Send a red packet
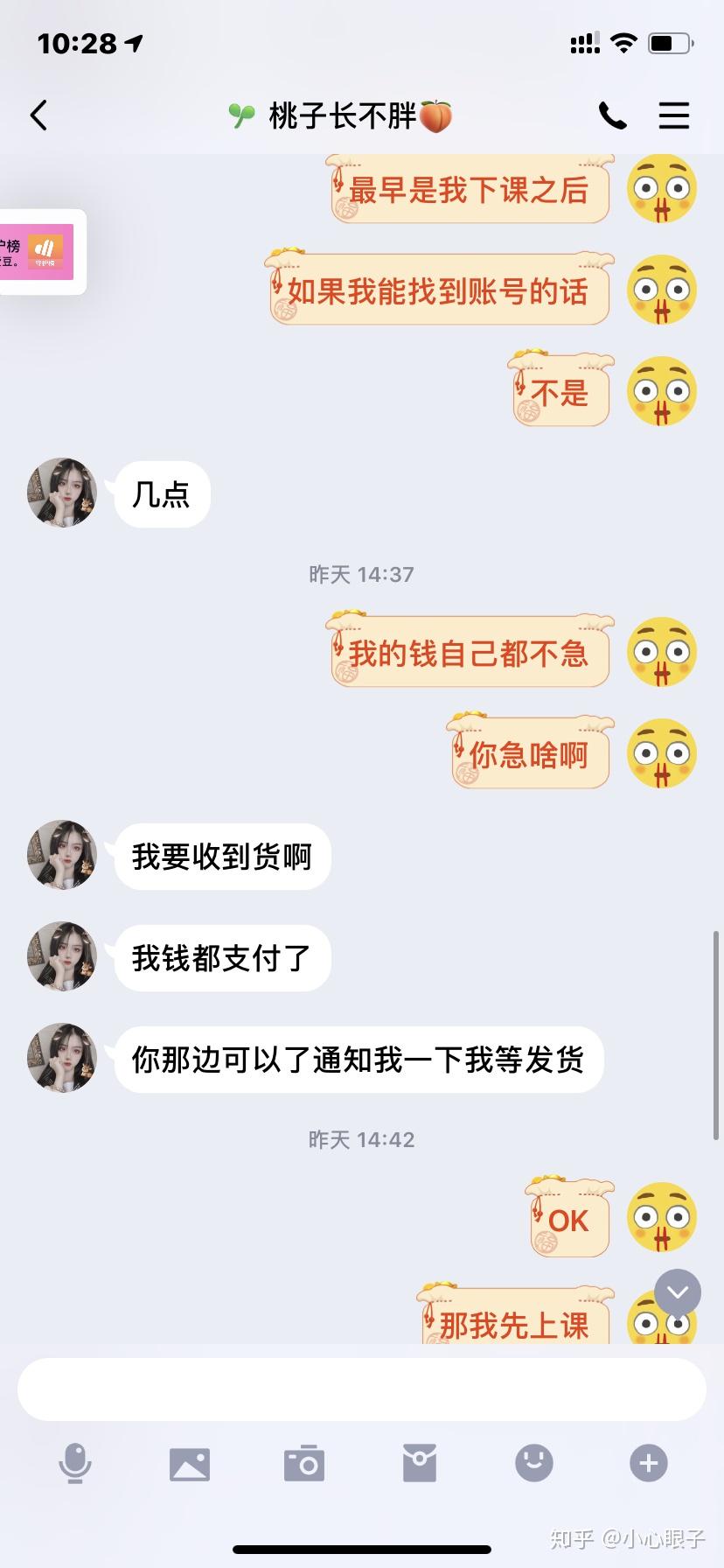Viewport: 724px width, 1568px height. click(x=420, y=1463)
